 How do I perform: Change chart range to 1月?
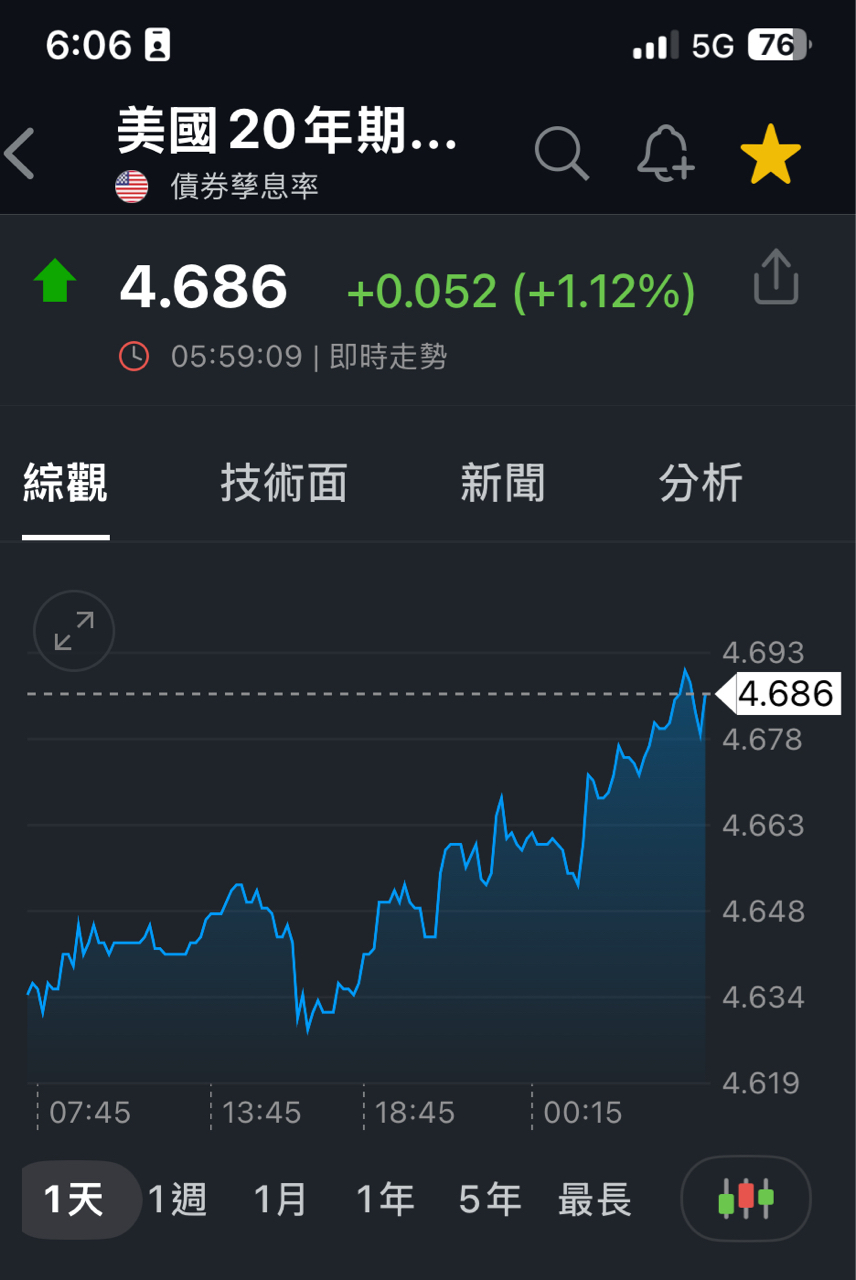(x=280, y=1199)
